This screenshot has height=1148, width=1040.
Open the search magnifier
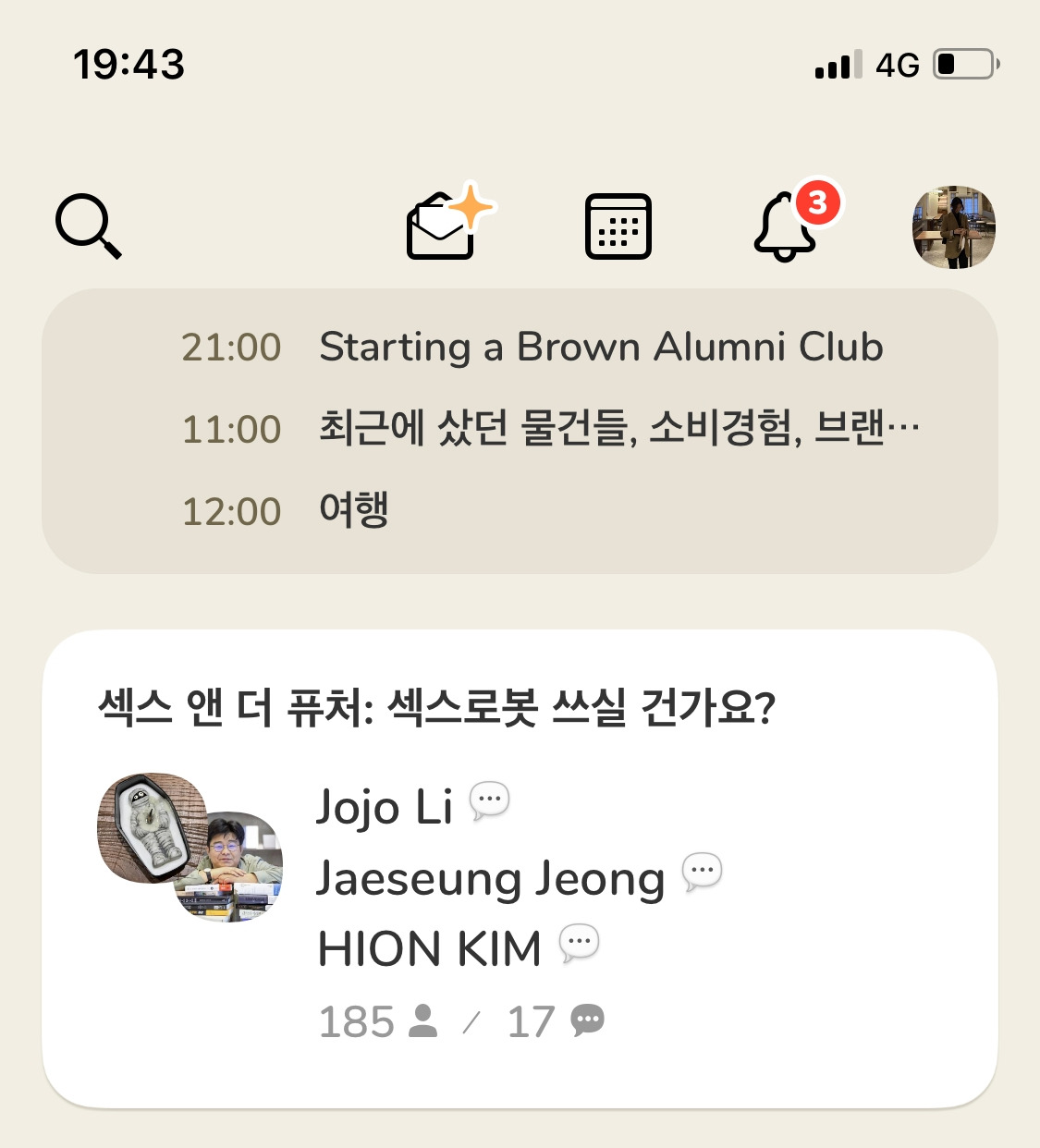coord(89,226)
